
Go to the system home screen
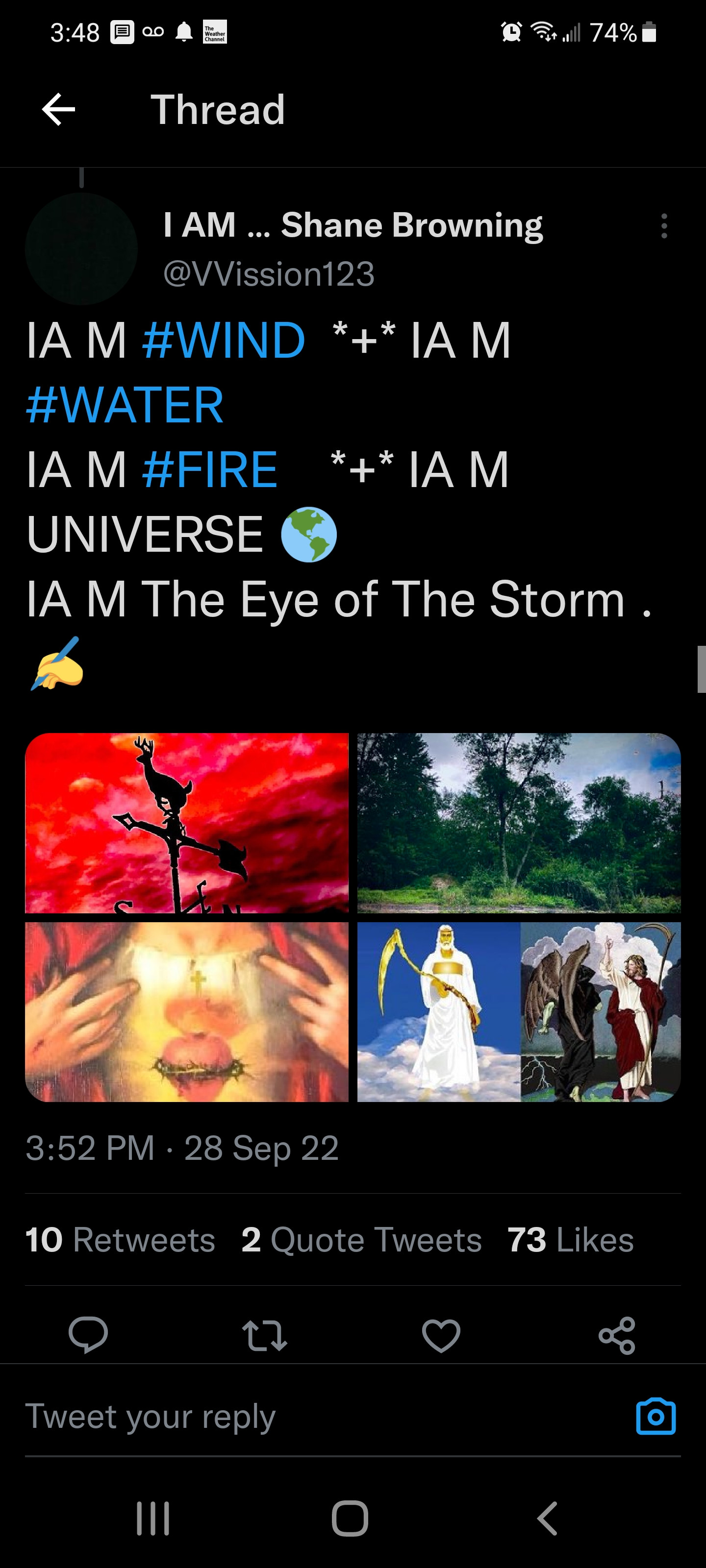350,1519
